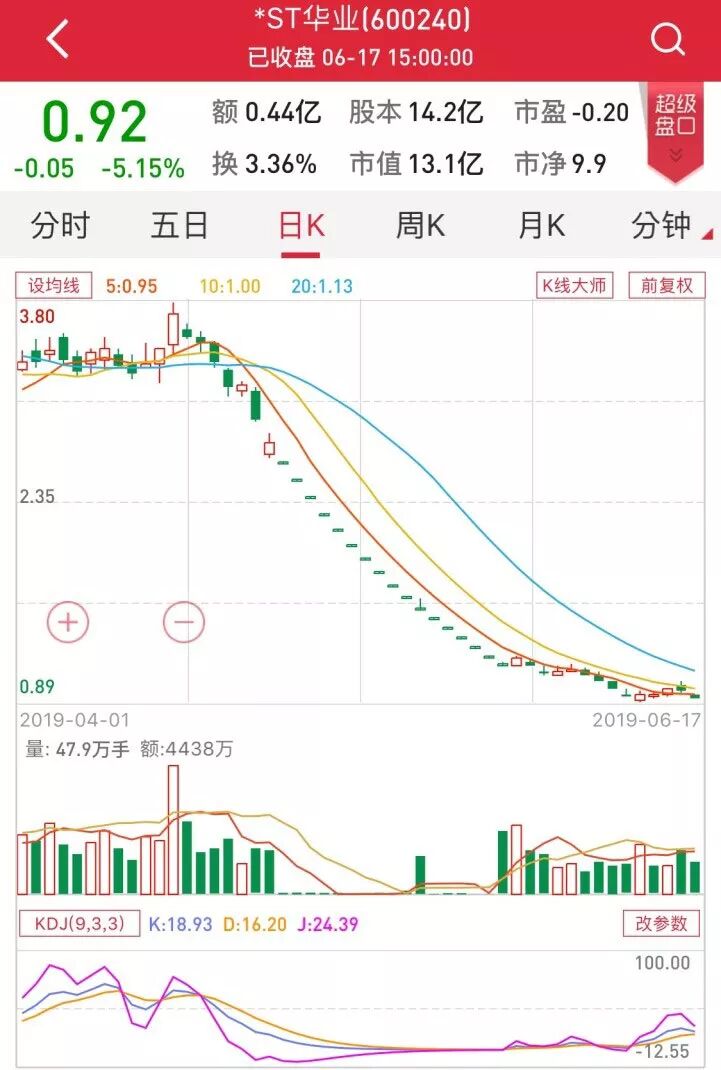Switch to the 五日 chart tab
Viewport: 721px width, 1070px height.
click(x=180, y=226)
